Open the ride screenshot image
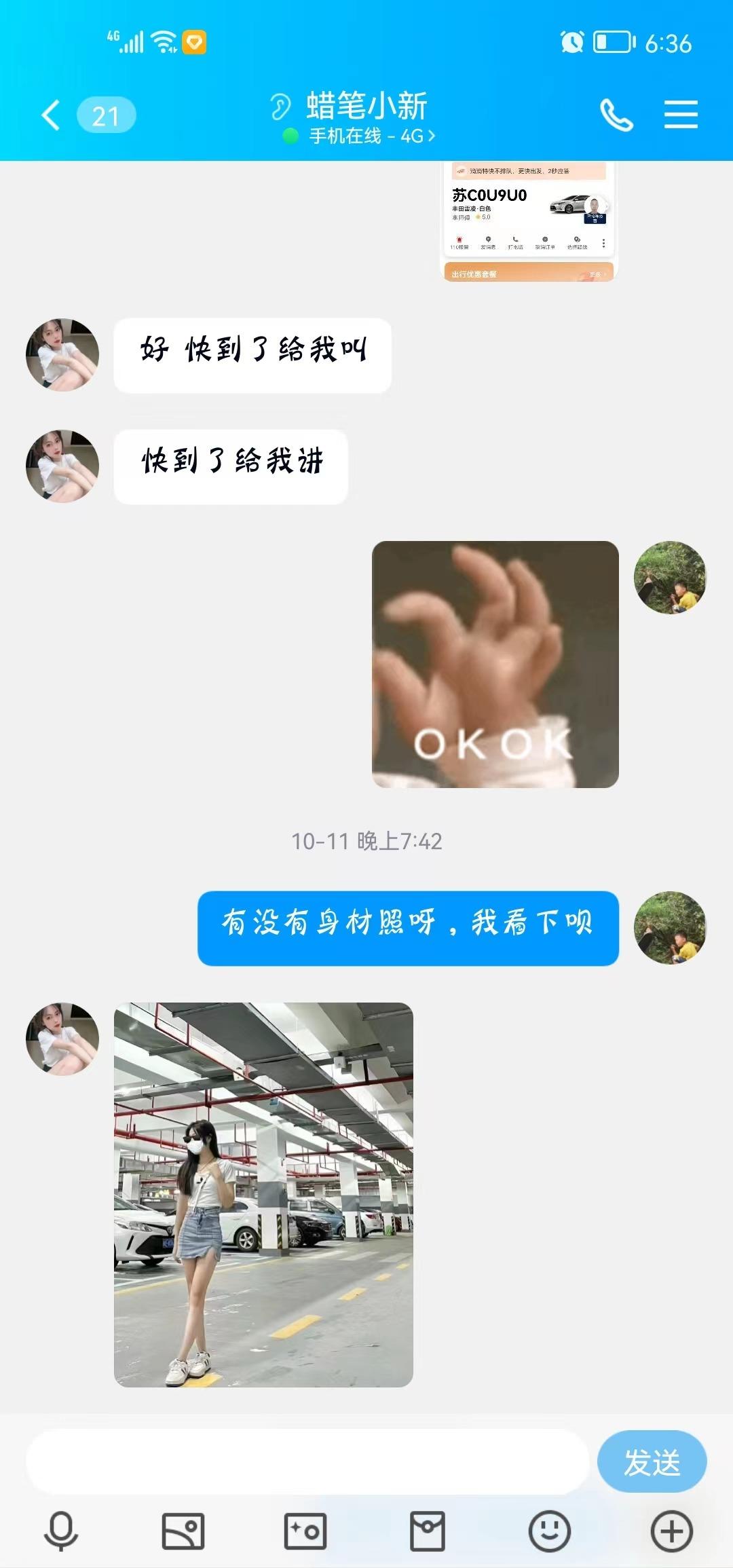This screenshot has width=733, height=1568. pos(529,221)
